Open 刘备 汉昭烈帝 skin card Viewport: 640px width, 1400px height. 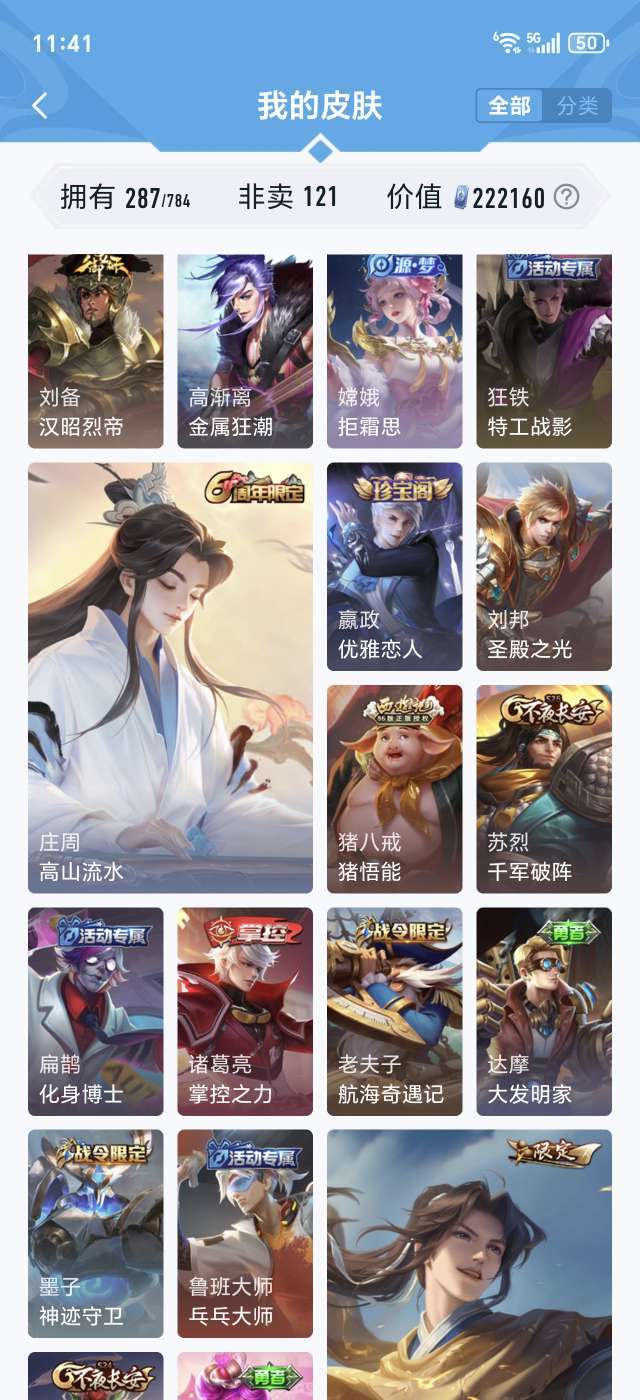96,351
